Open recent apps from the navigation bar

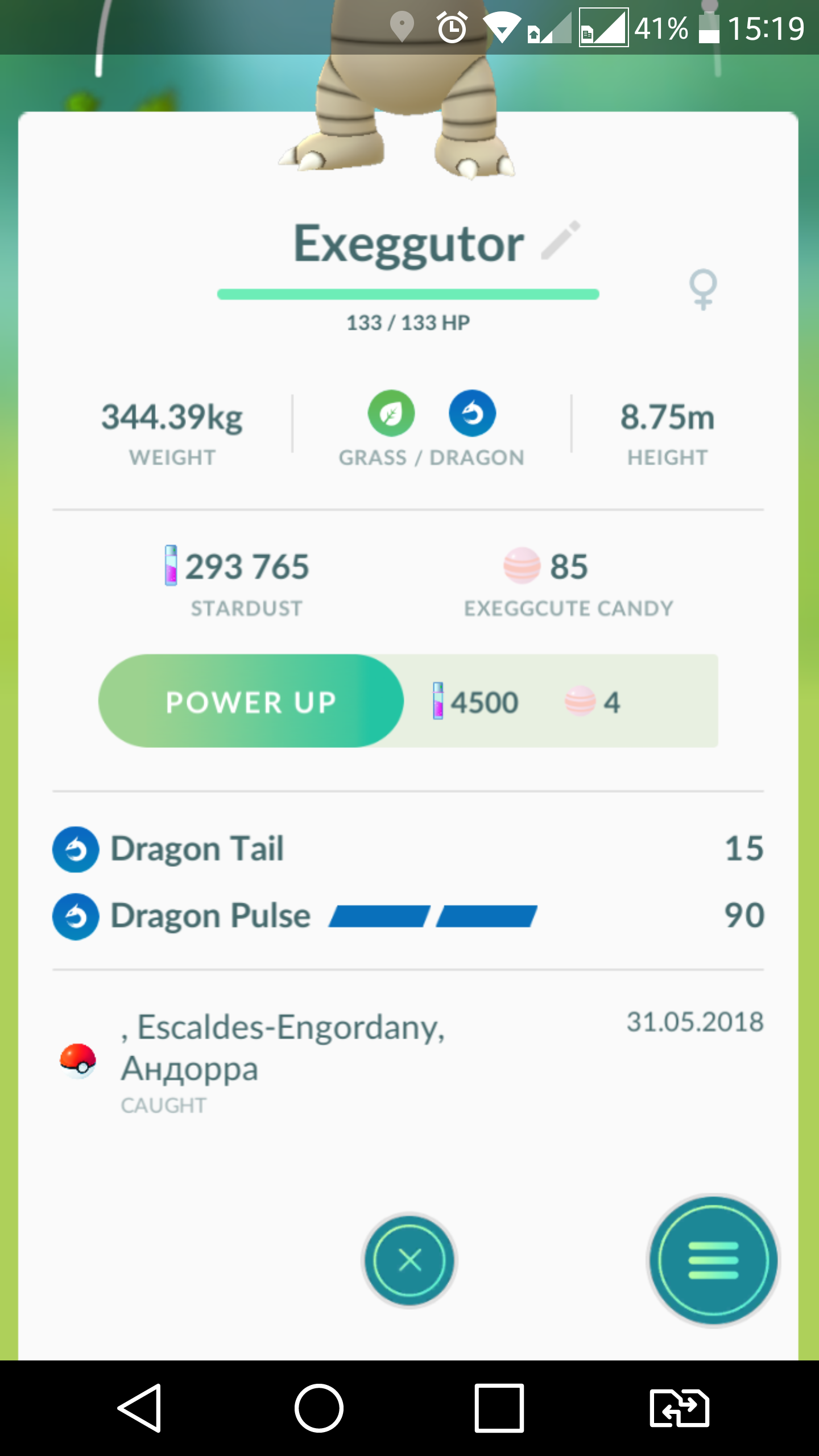click(x=499, y=1408)
